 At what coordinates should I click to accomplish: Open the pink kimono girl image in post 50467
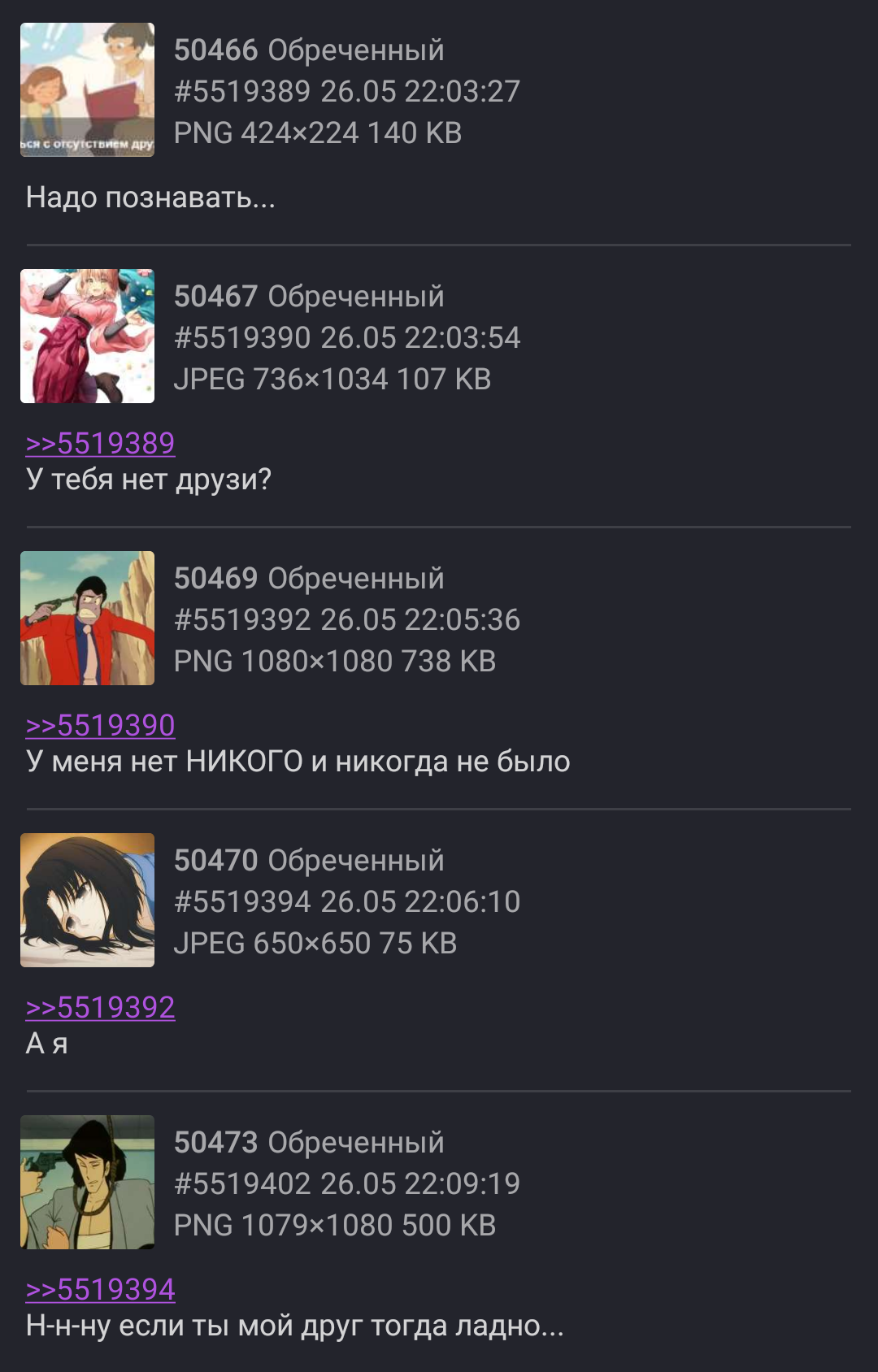(x=87, y=336)
